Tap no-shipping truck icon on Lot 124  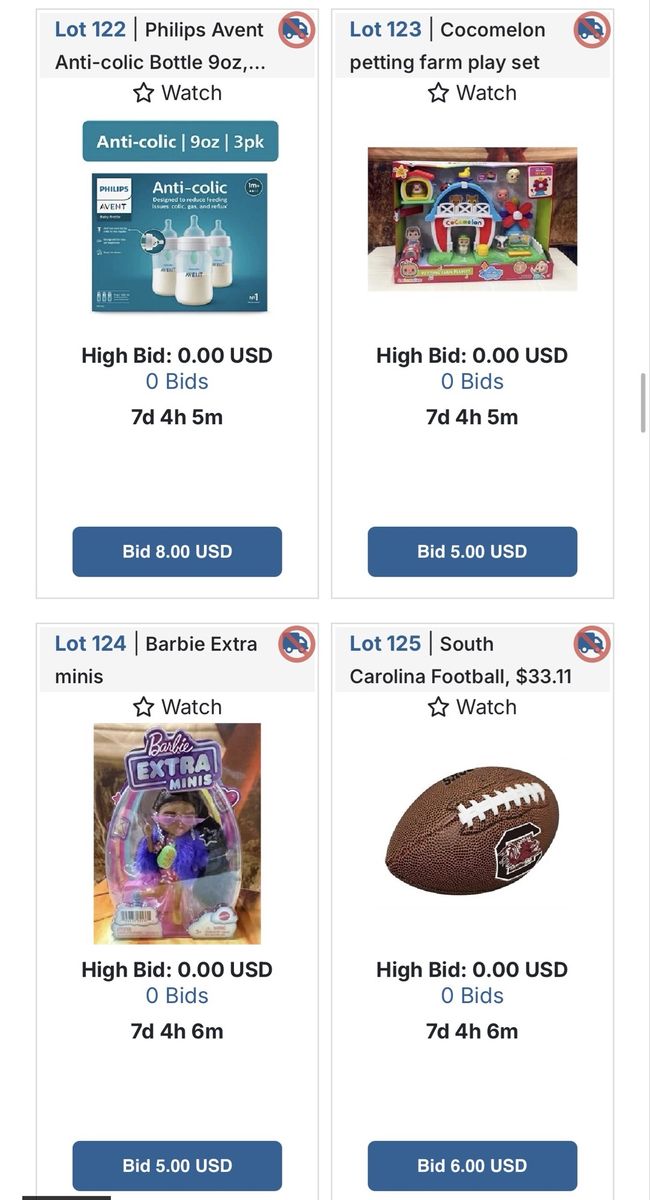click(297, 644)
